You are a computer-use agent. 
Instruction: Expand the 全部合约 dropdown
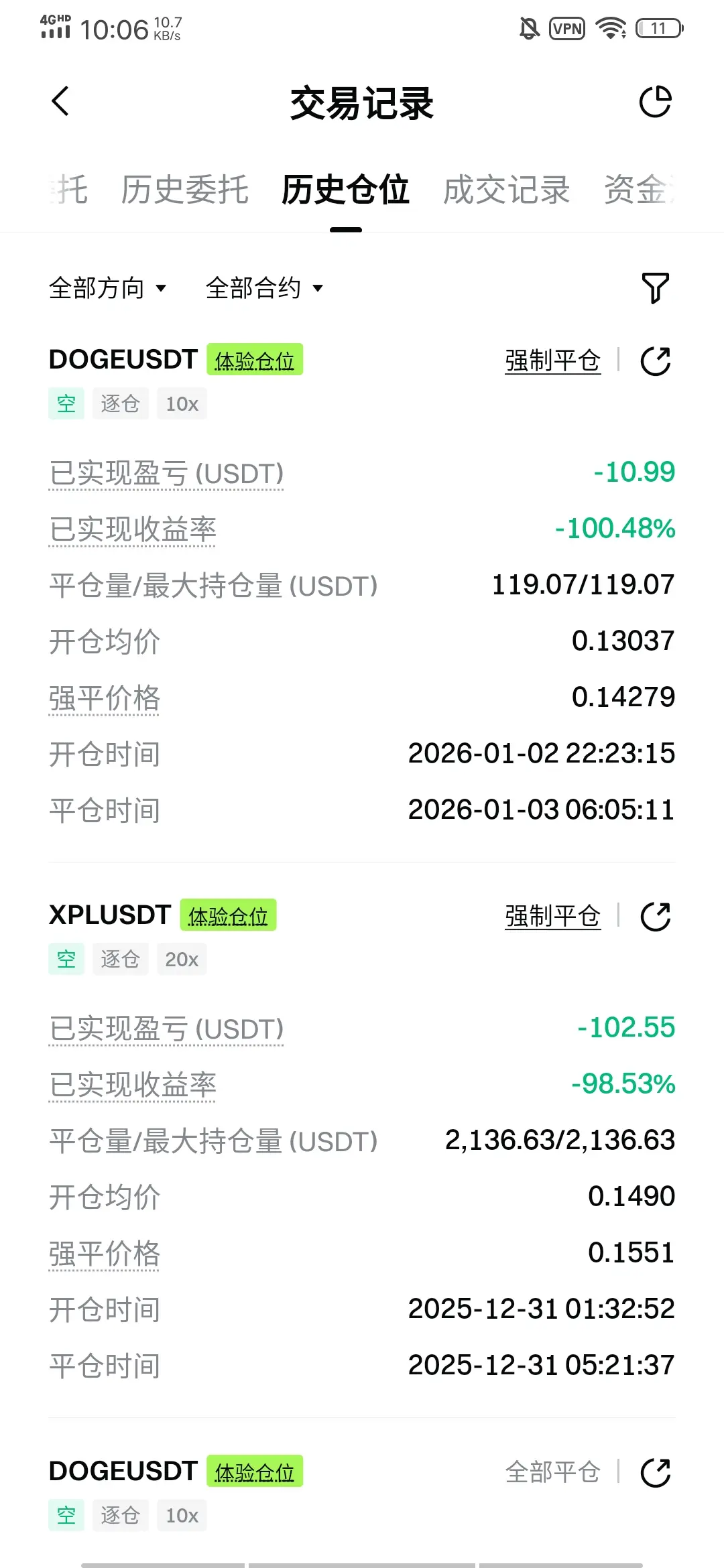click(264, 288)
